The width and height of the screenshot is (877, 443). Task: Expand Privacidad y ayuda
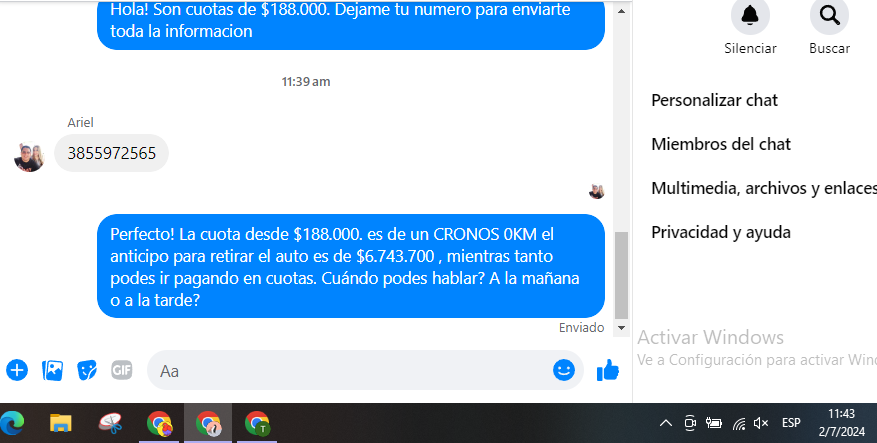720,232
